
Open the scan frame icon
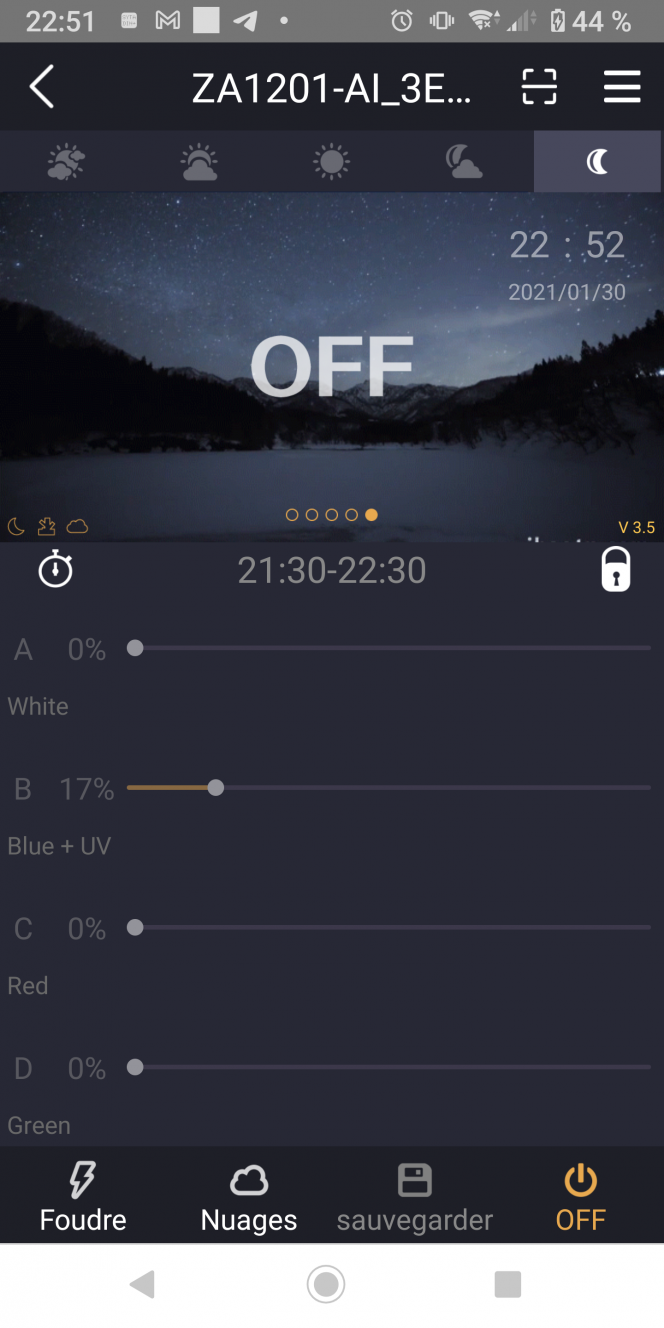[x=539, y=88]
